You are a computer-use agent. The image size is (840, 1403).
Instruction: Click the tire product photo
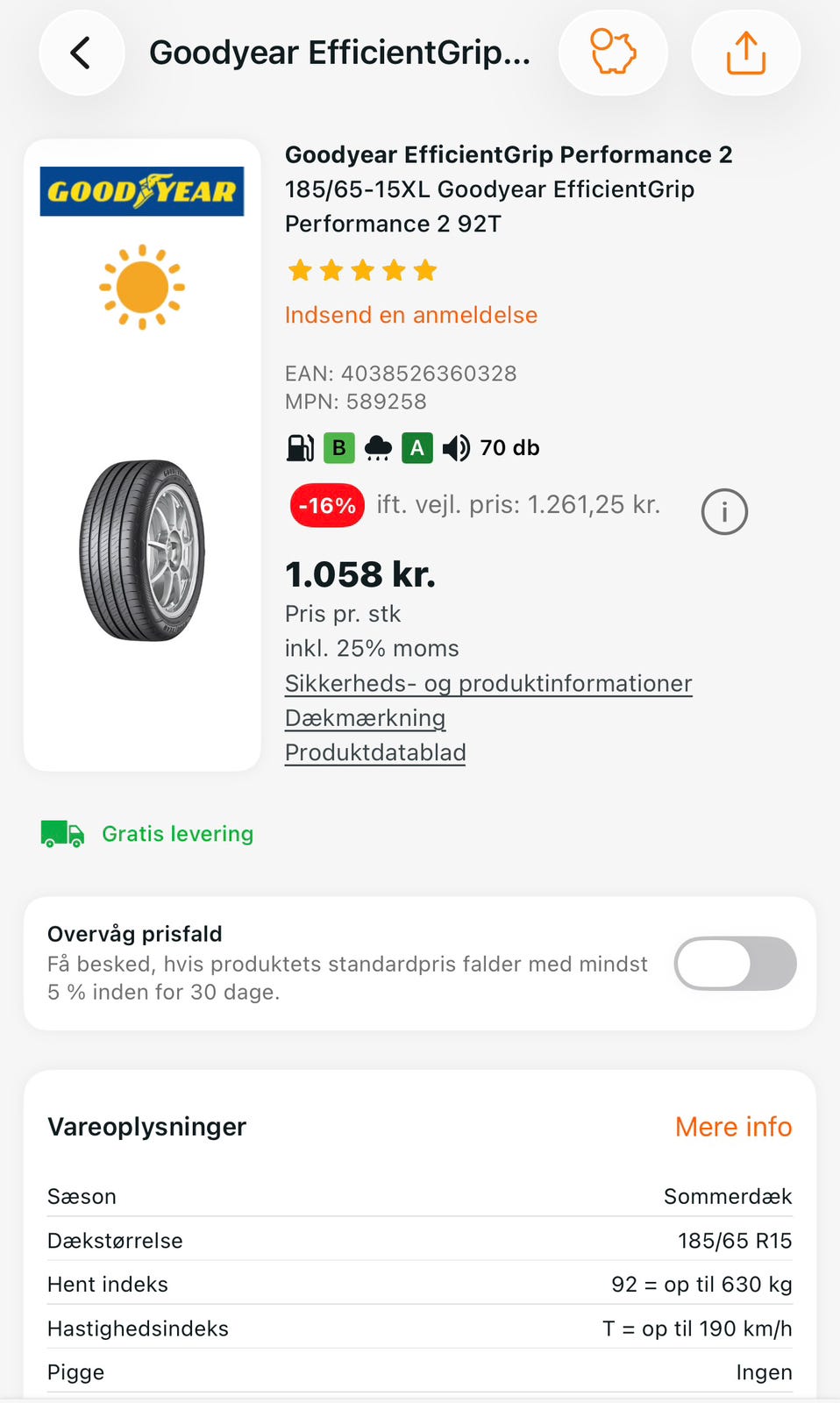(x=141, y=551)
